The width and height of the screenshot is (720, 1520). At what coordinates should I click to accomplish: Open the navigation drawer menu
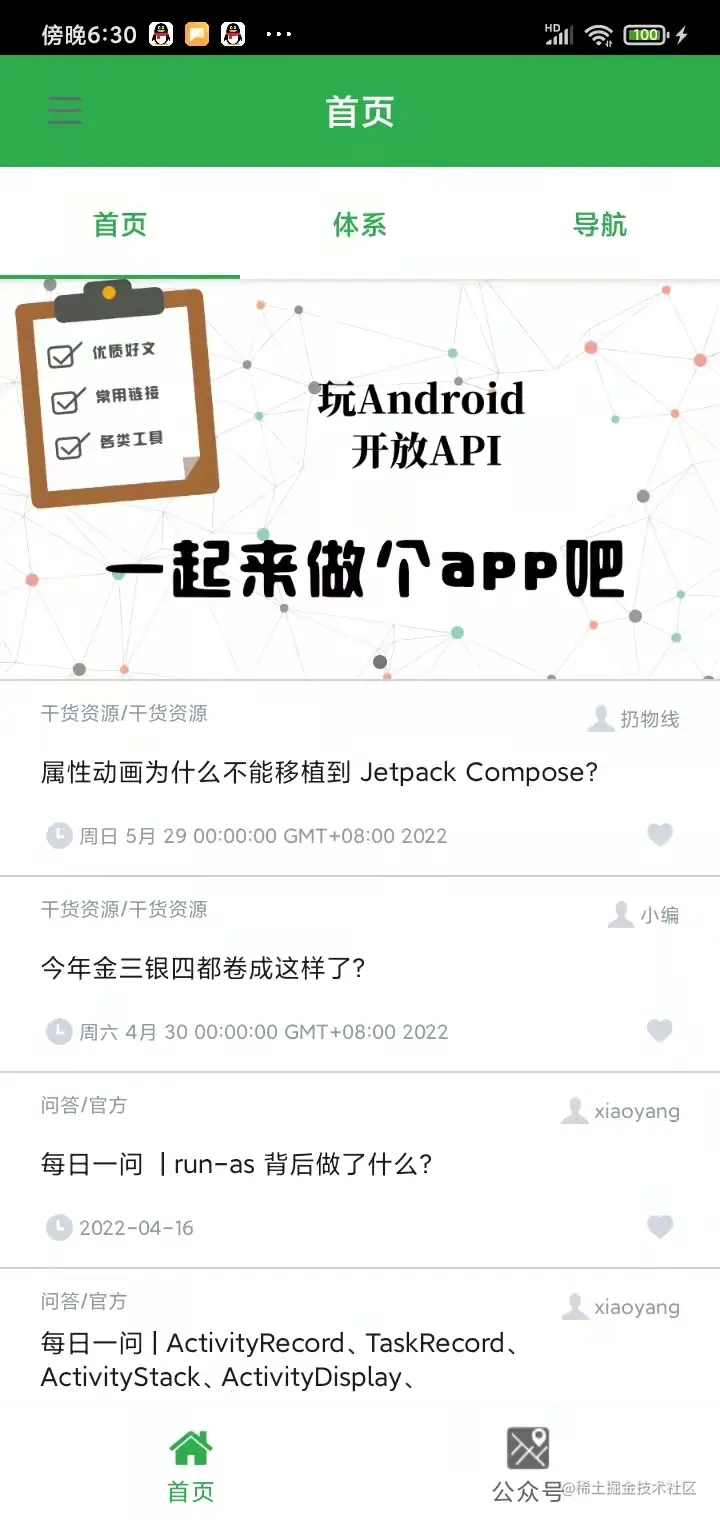pyautogui.click(x=64, y=110)
